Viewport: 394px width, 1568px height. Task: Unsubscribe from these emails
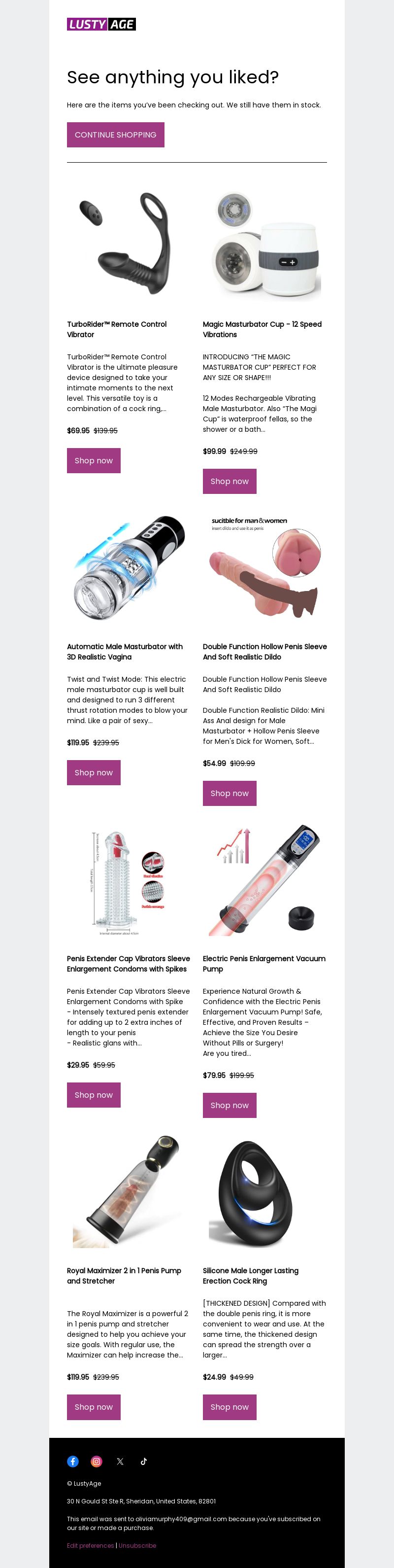137,1545
